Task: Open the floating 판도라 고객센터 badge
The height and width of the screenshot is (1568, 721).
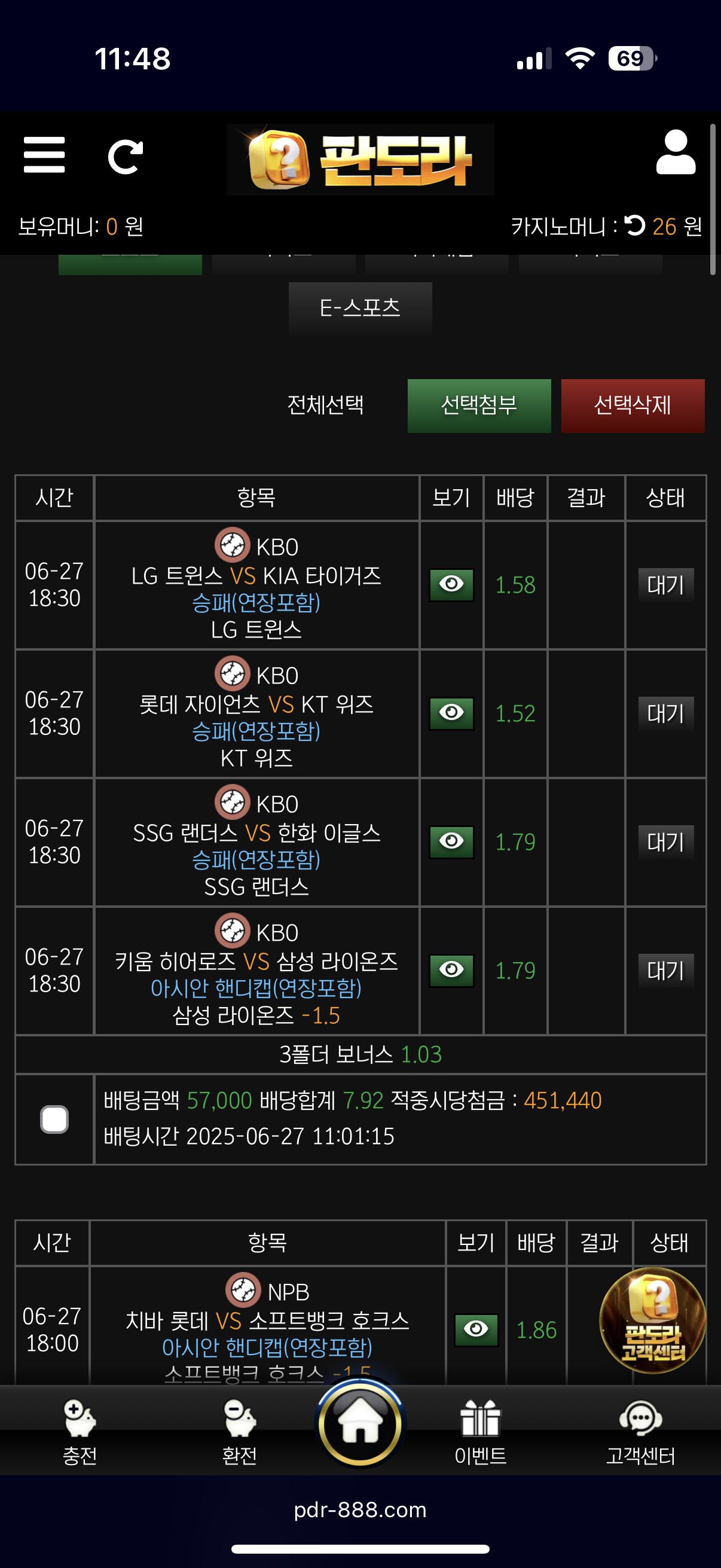Action: tap(652, 1320)
